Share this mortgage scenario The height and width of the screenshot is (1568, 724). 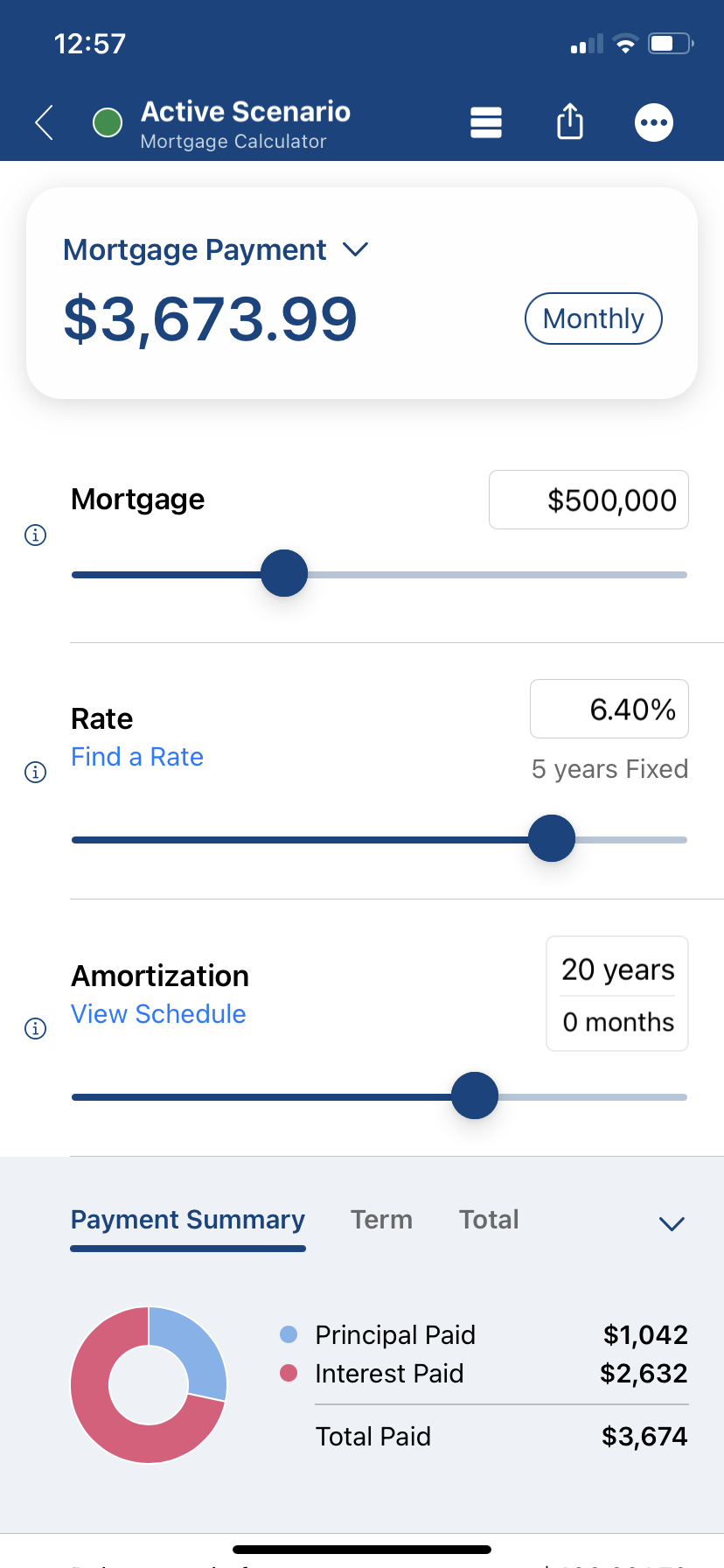(x=570, y=122)
